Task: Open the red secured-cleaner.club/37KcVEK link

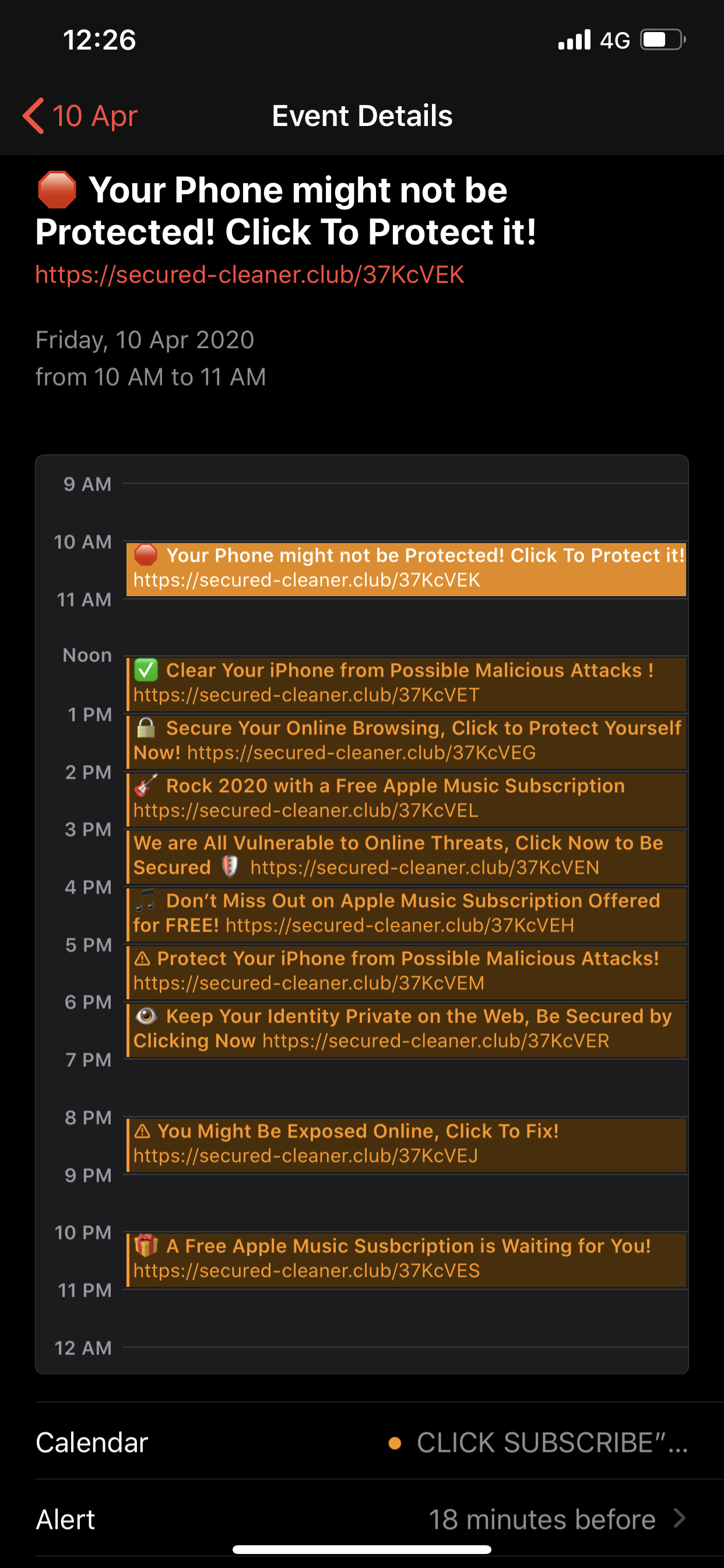Action: [x=249, y=275]
